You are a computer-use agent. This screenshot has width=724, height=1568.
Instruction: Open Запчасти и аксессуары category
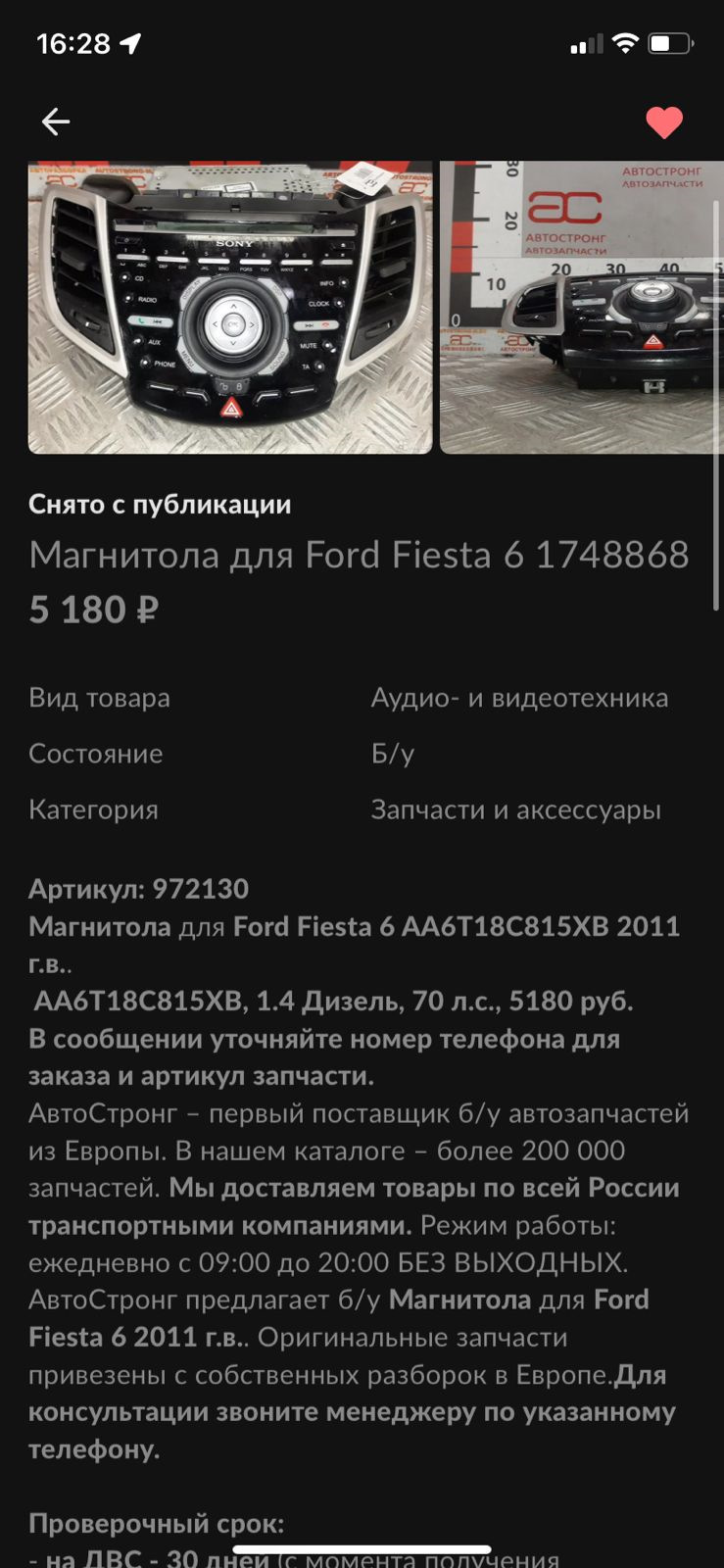tap(516, 810)
